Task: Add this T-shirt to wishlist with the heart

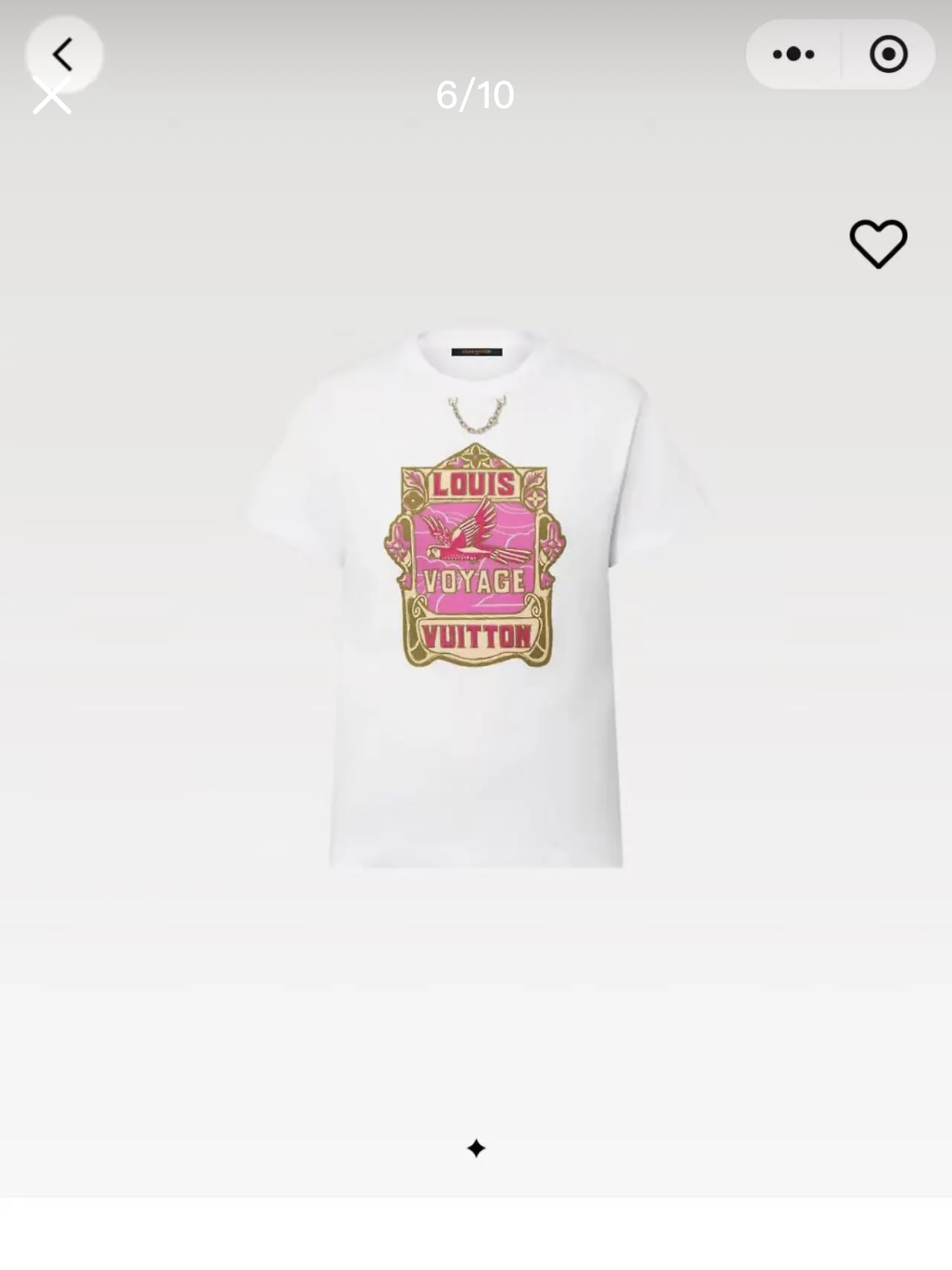Action: [878, 243]
